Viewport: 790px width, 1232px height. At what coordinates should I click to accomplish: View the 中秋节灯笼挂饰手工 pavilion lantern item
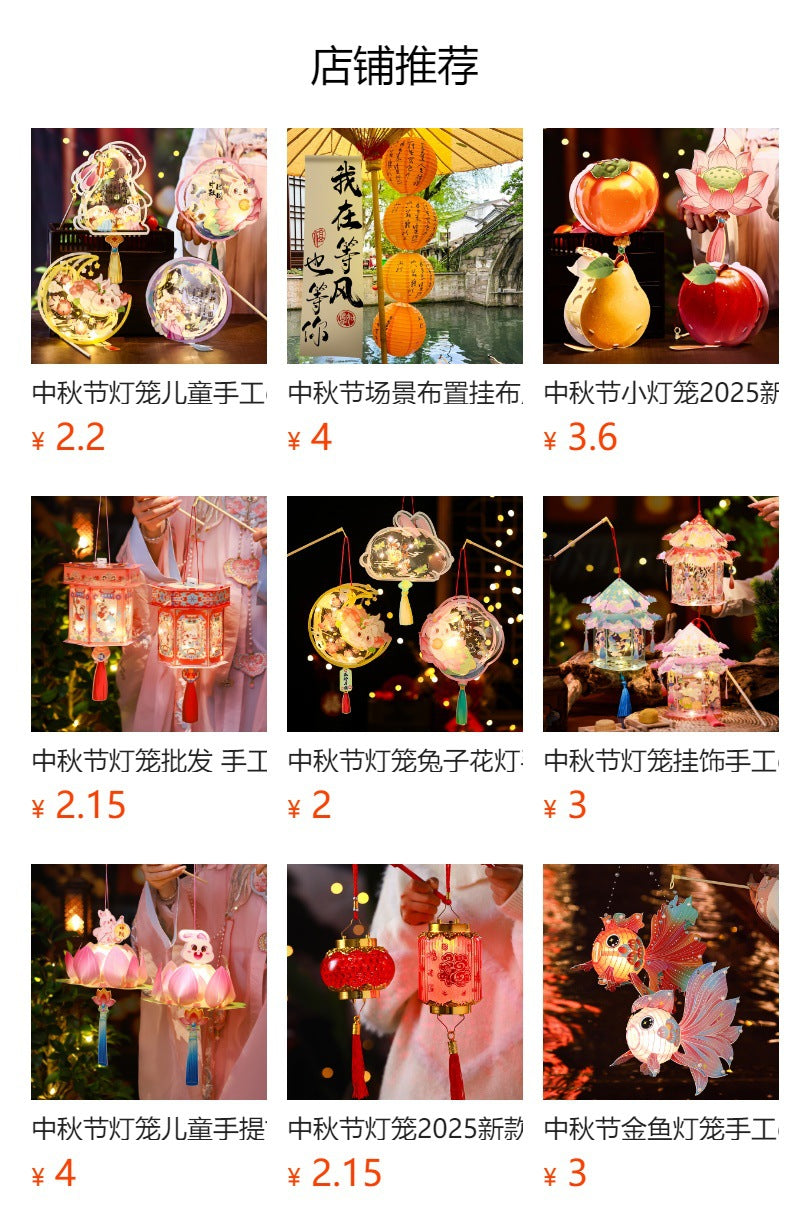(661, 614)
